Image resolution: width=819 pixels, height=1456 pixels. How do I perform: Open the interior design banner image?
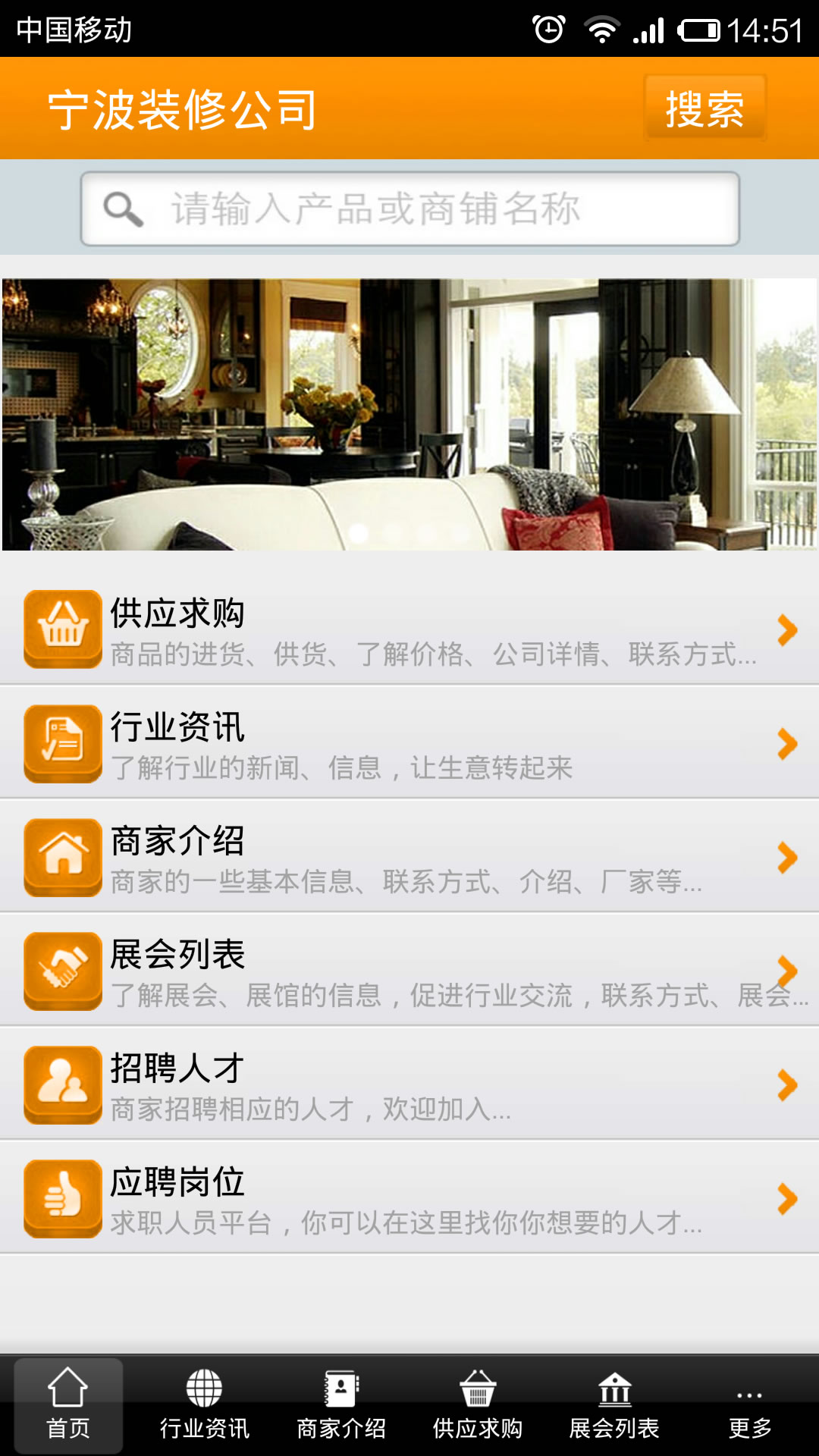point(409,415)
